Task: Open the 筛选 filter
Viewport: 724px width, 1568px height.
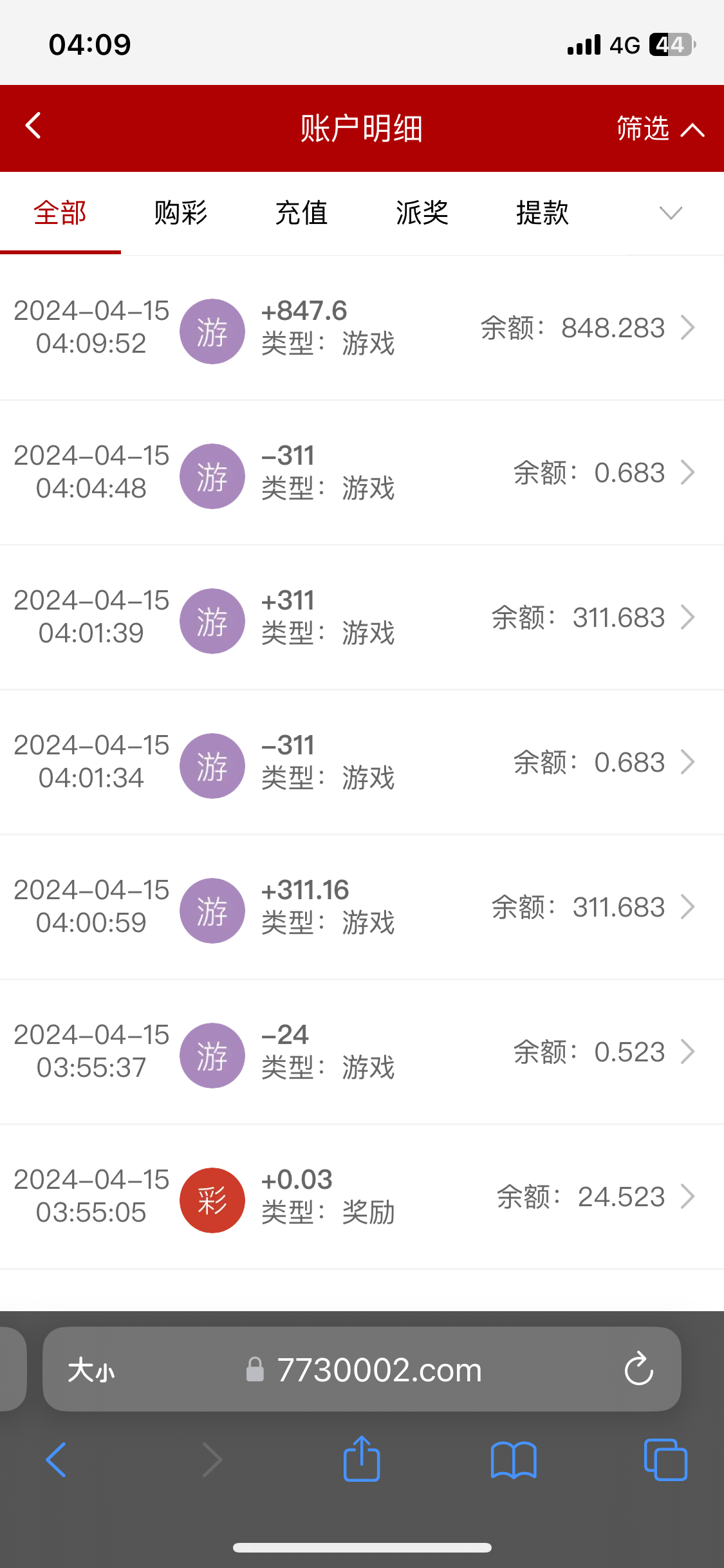Action: pyautogui.click(x=660, y=129)
